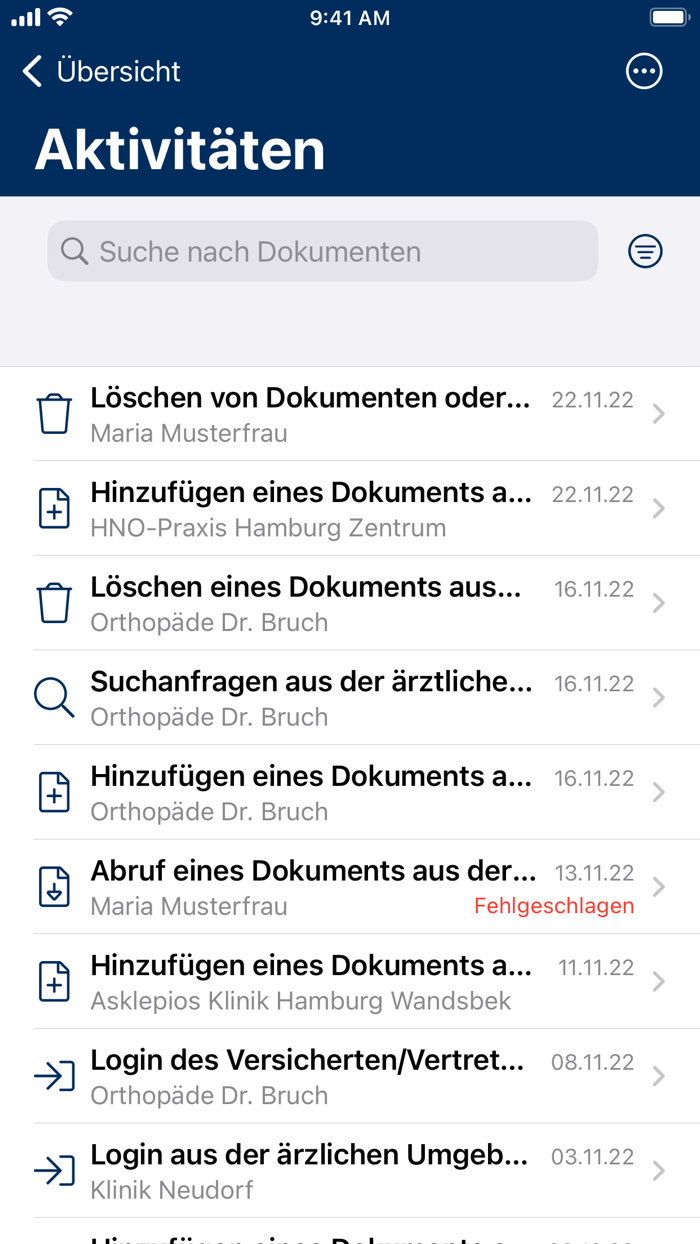Open HNO-Praxis Hamburg Zentrum activity
This screenshot has width=700, height=1244.
pyautogui.click(x=350, y=509)
